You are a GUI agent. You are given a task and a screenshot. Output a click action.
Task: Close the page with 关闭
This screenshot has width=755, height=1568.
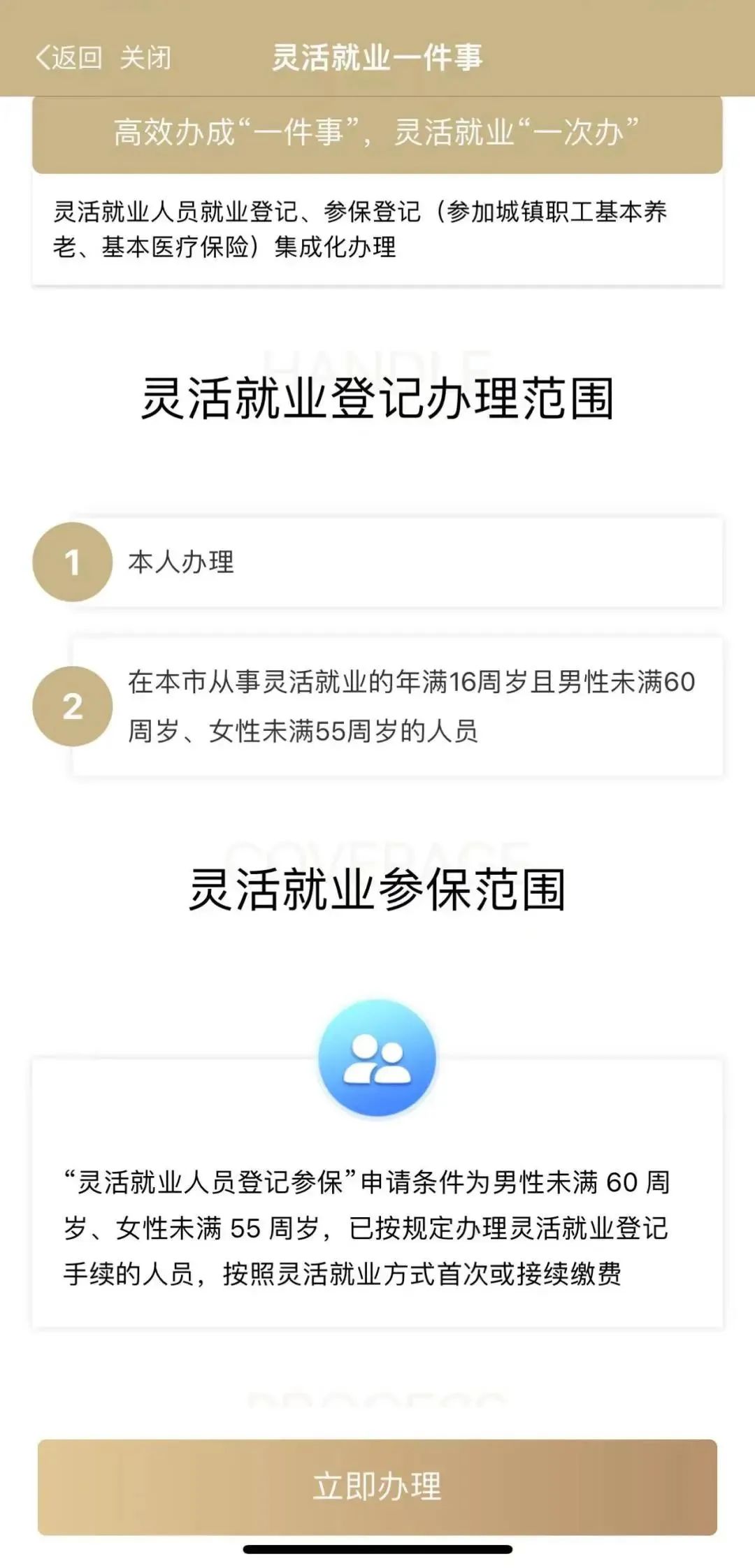145,57
